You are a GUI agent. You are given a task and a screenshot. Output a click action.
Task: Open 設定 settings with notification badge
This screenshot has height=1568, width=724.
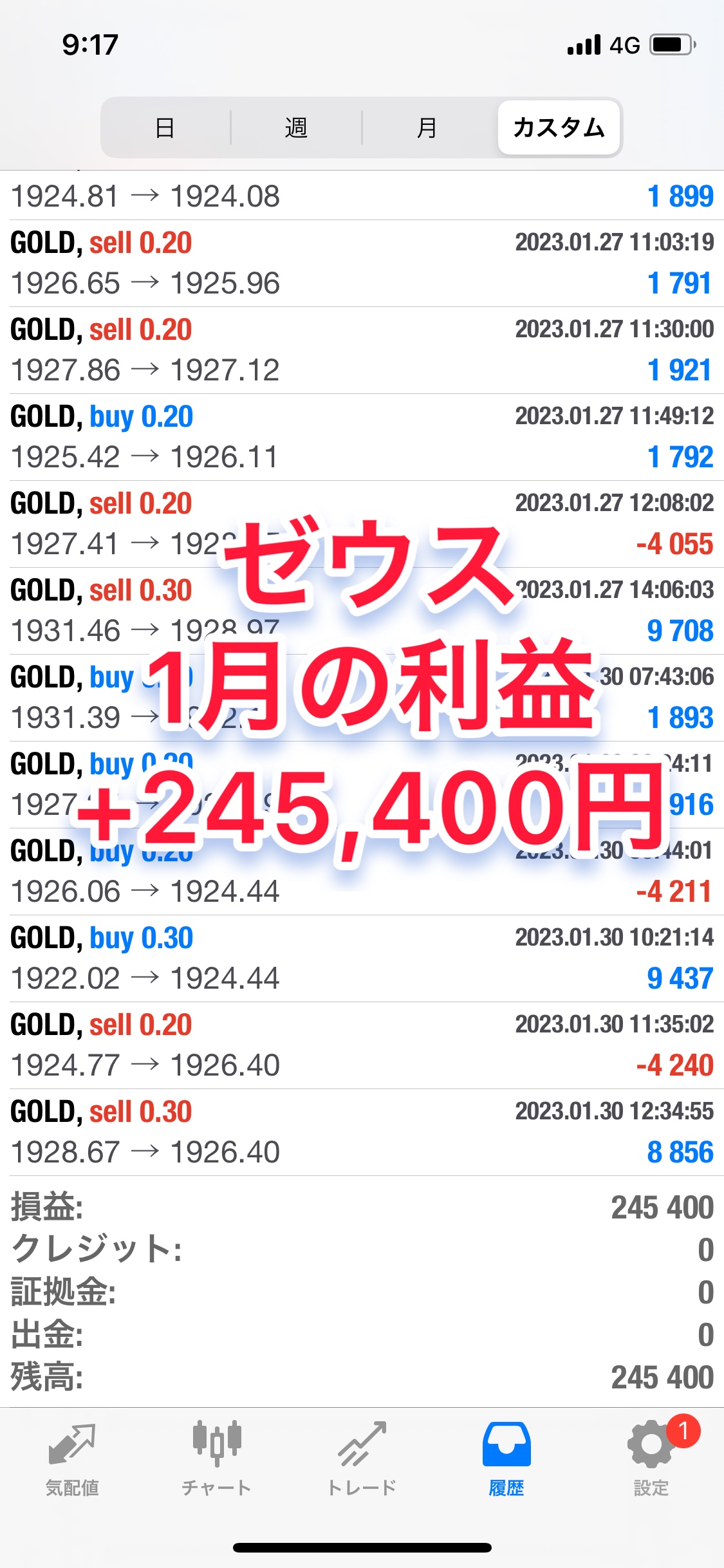coord(651,1459)
